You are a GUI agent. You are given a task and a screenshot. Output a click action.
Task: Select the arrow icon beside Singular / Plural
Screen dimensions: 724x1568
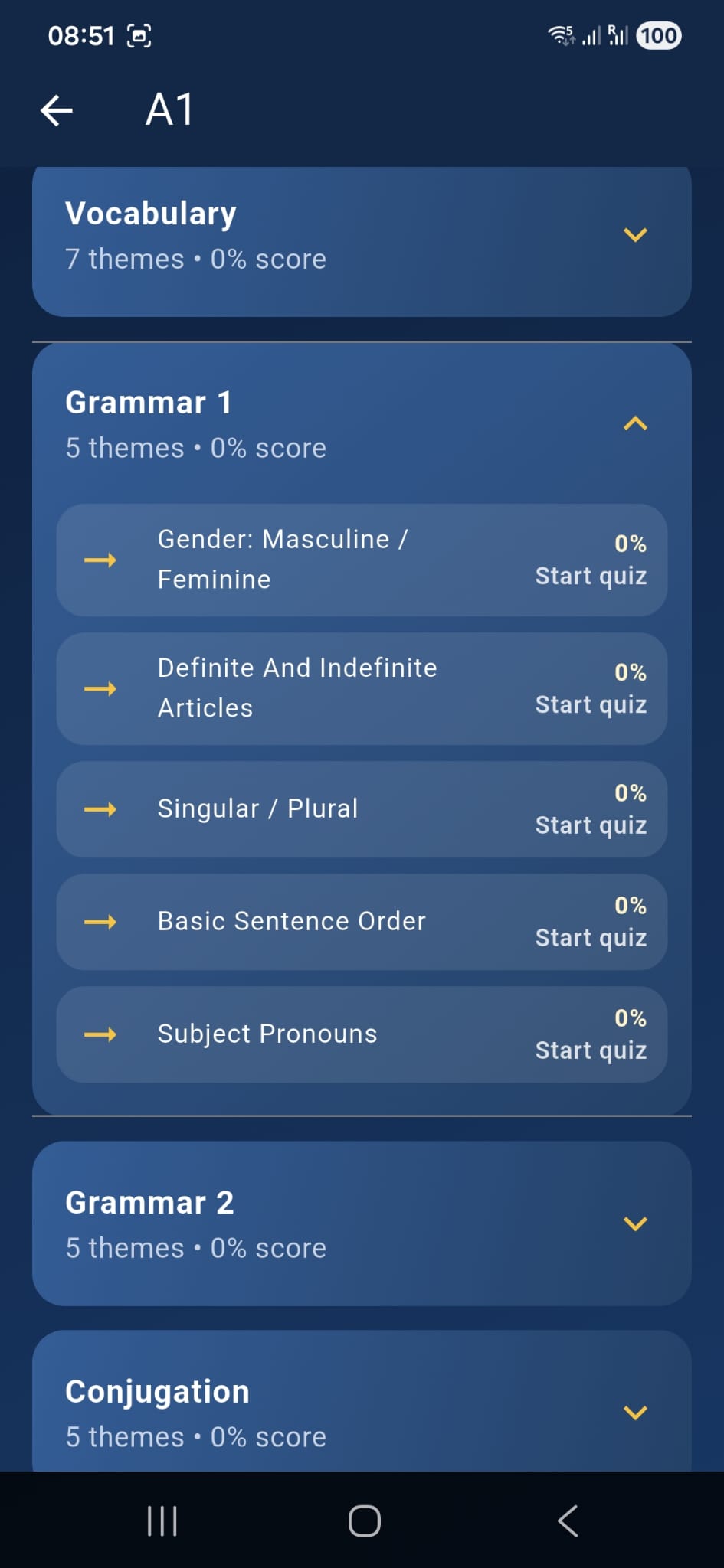click(x=100, y=808)
